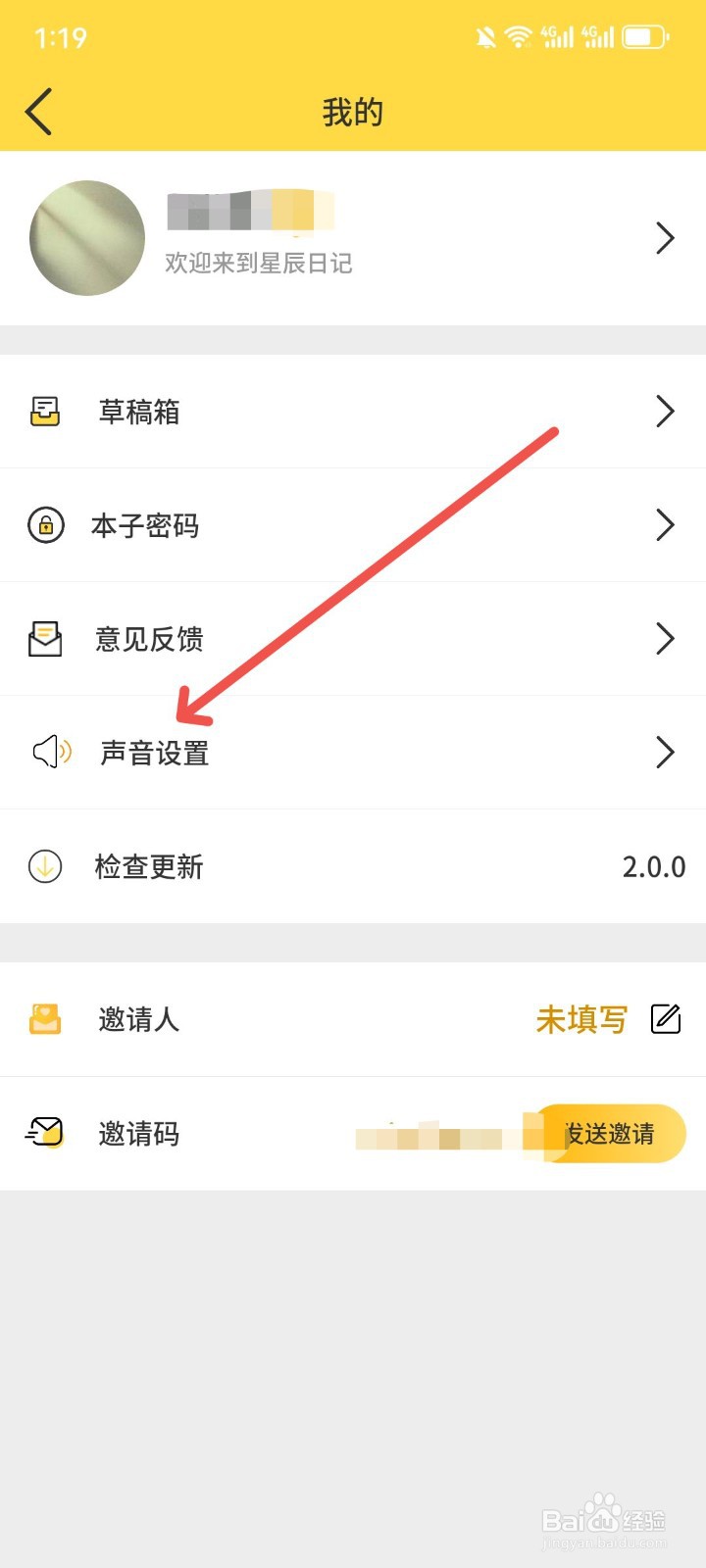The width and height of the screenshot is (706, 1568).
Task: Tap the 邀请人 inviter heart-envelope icon
Action: 45,1020
